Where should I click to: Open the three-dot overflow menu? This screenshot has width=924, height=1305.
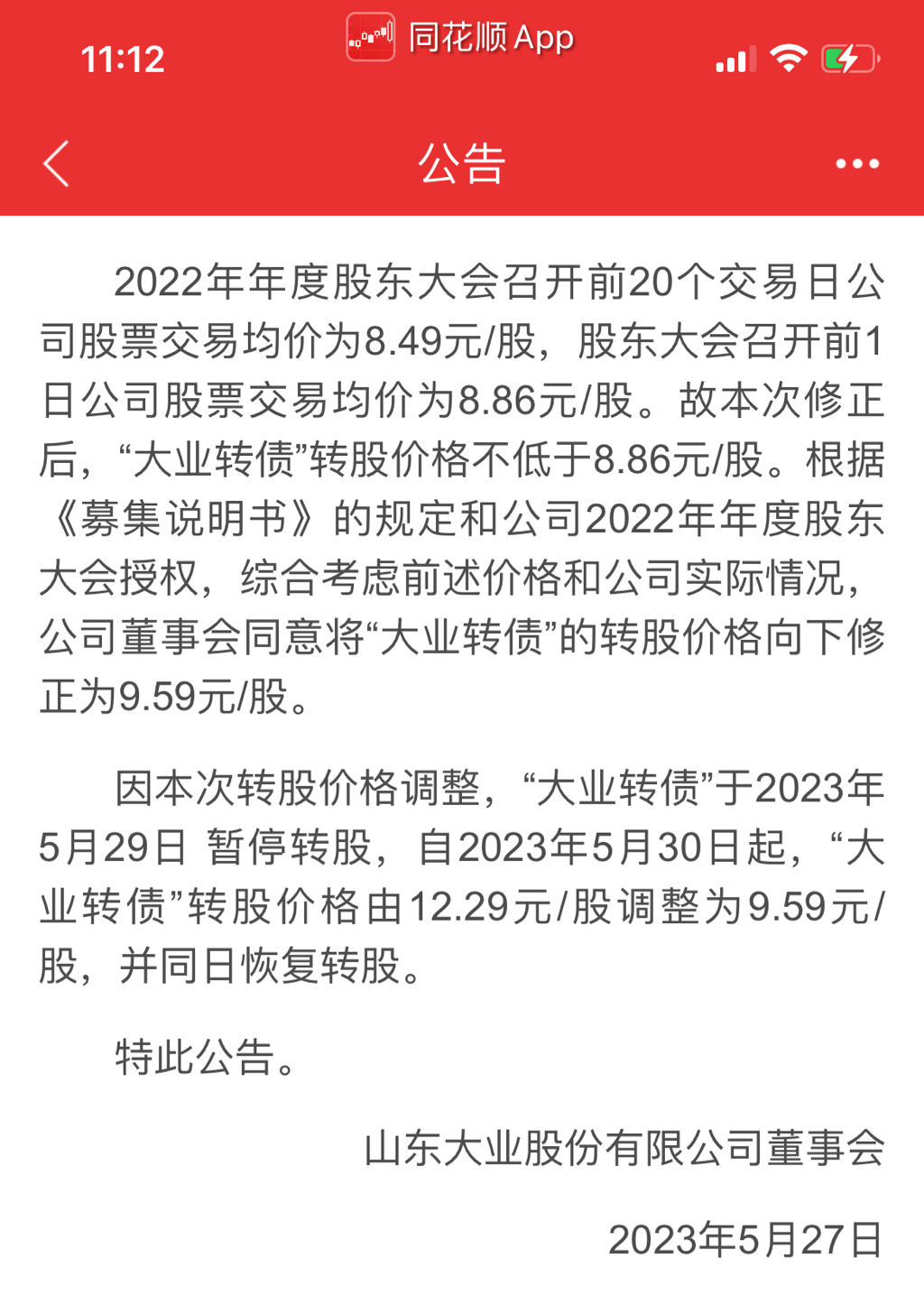(856, 164)
